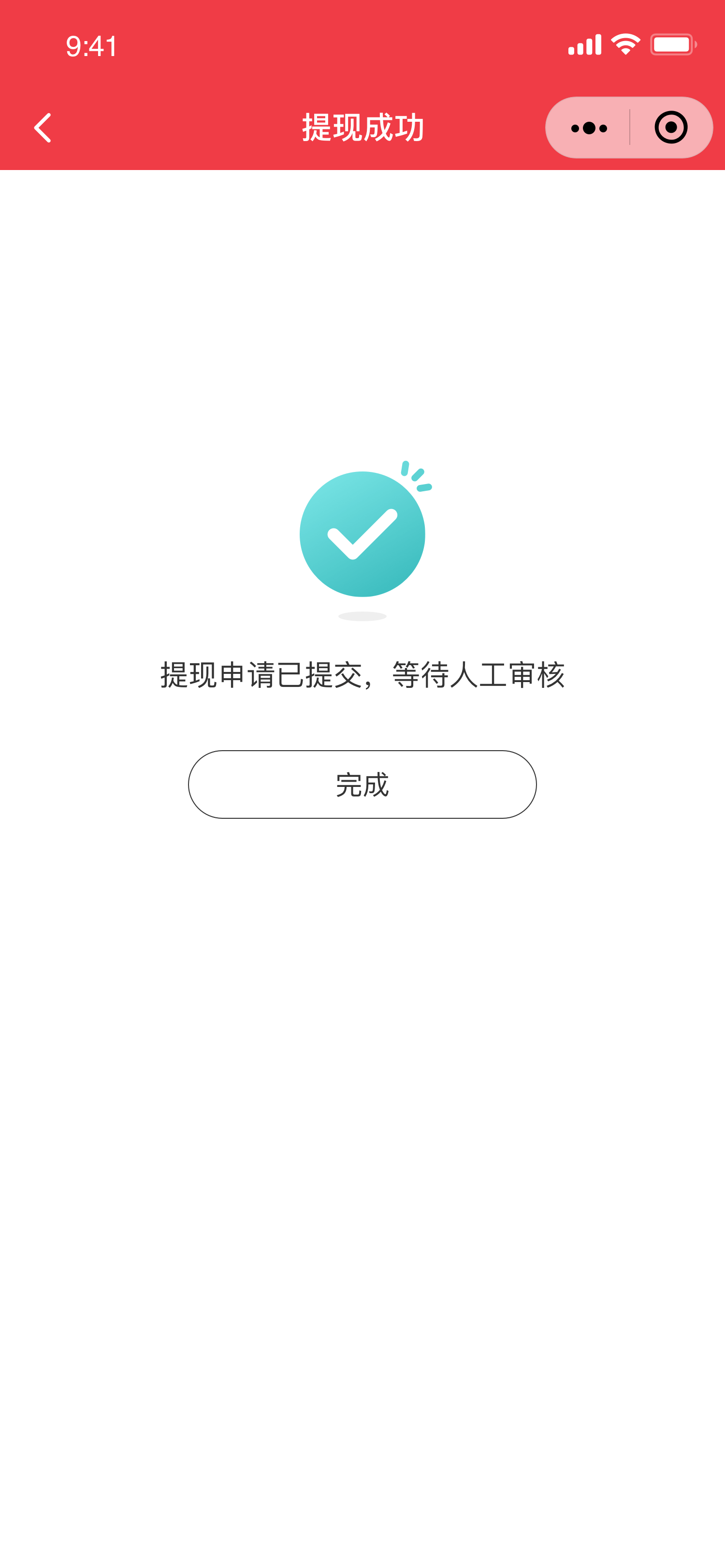Open the mini program more-options menu

[589, 128]
